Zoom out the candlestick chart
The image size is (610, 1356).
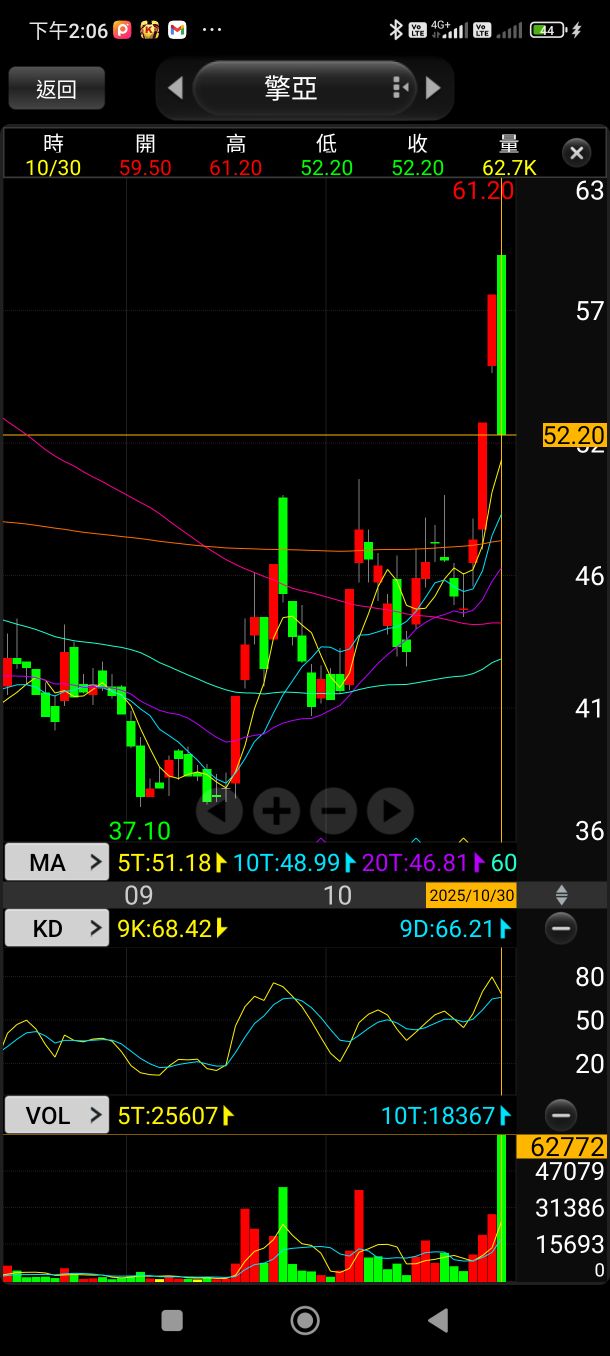pos(333,811)
